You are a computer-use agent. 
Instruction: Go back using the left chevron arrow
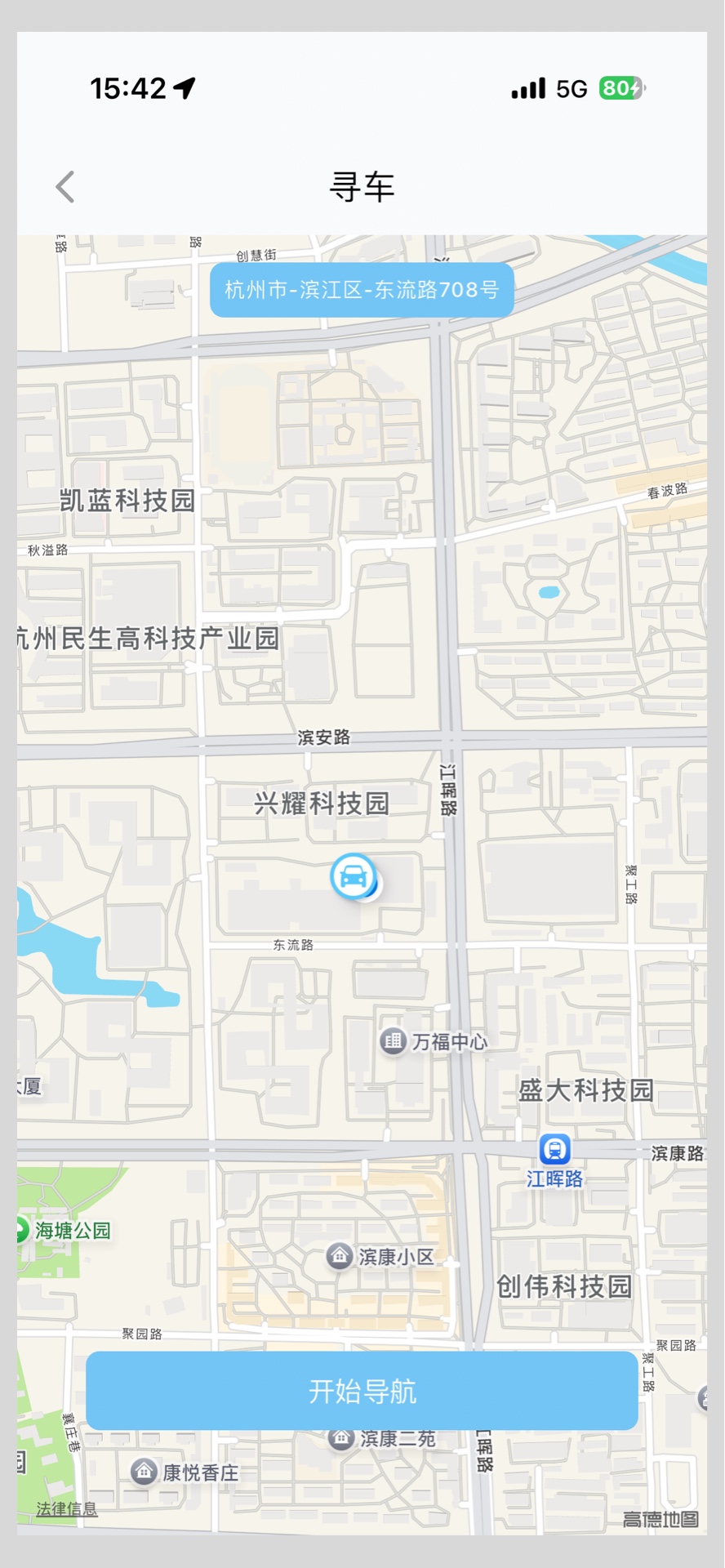[x=65, y=186]
